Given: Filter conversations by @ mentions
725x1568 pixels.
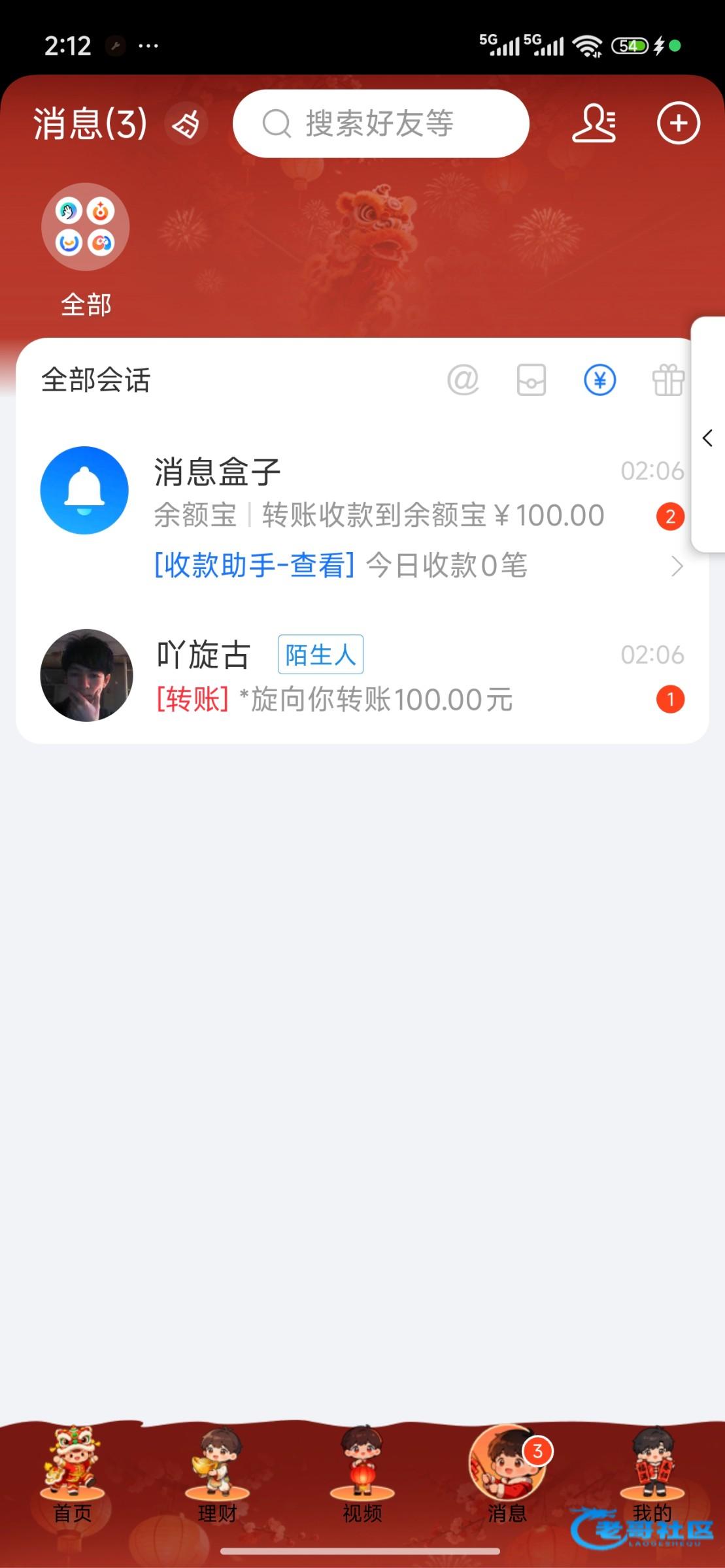Looking at the screenshot, I should 463,380.
